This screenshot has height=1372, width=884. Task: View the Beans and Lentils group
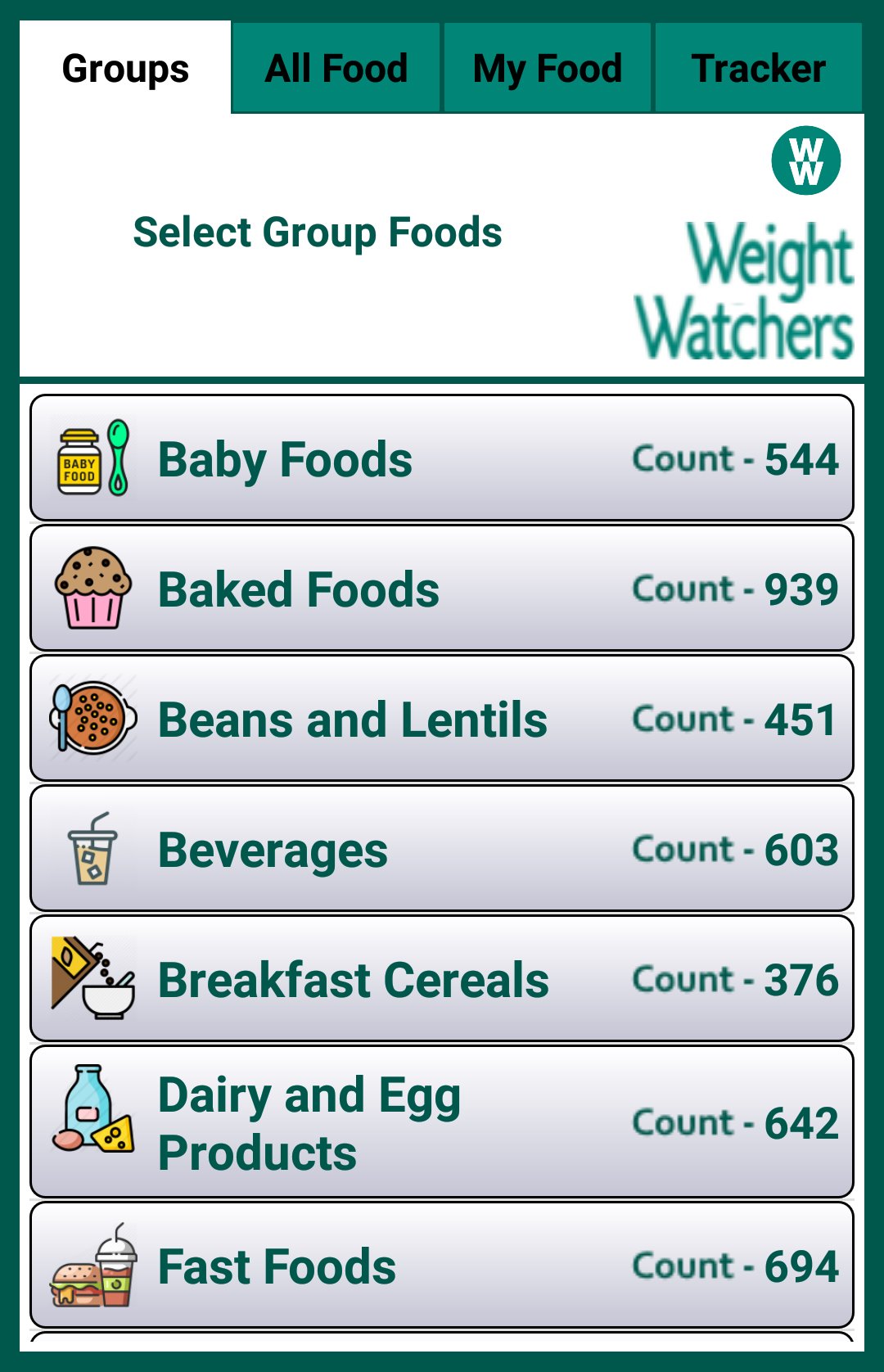442,719
